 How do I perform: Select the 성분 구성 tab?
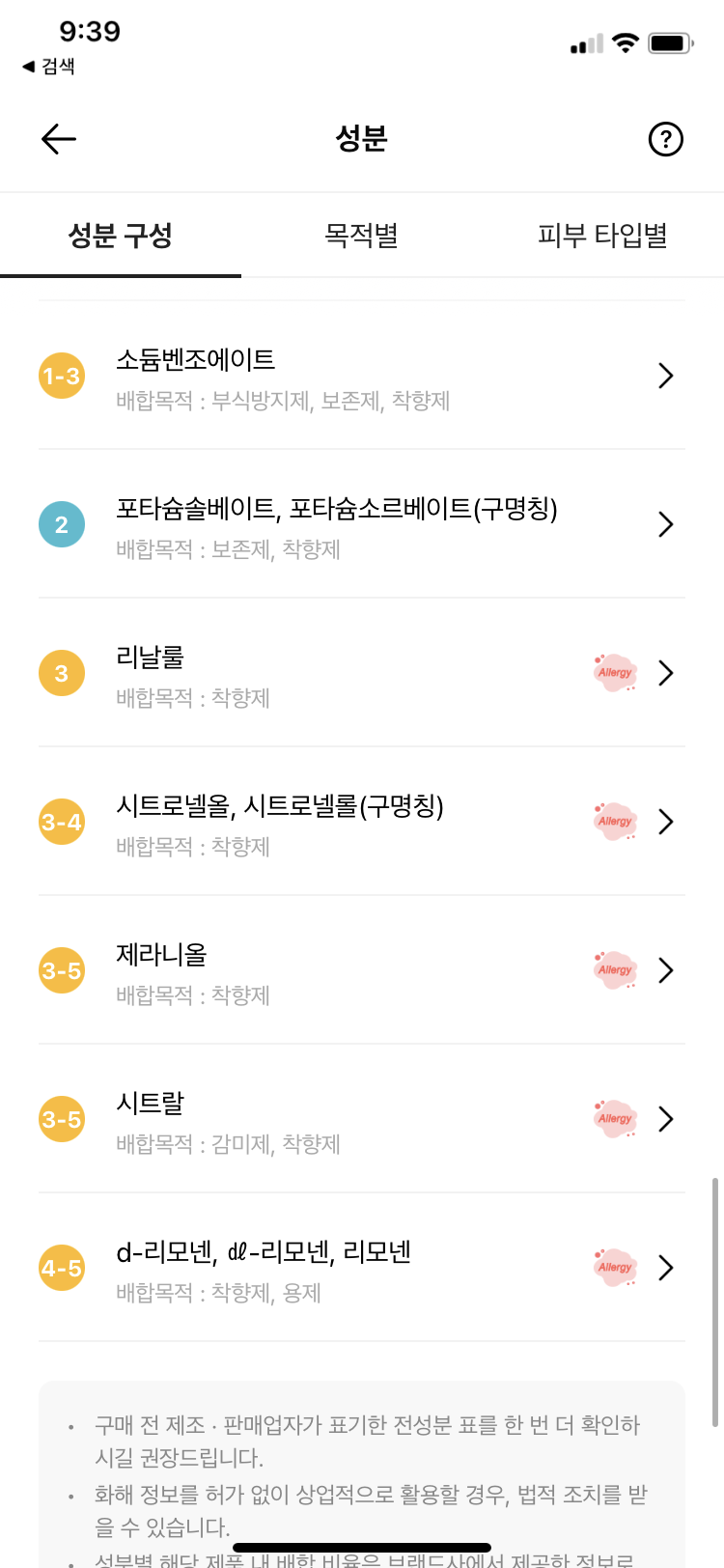[x=121, y=235]
